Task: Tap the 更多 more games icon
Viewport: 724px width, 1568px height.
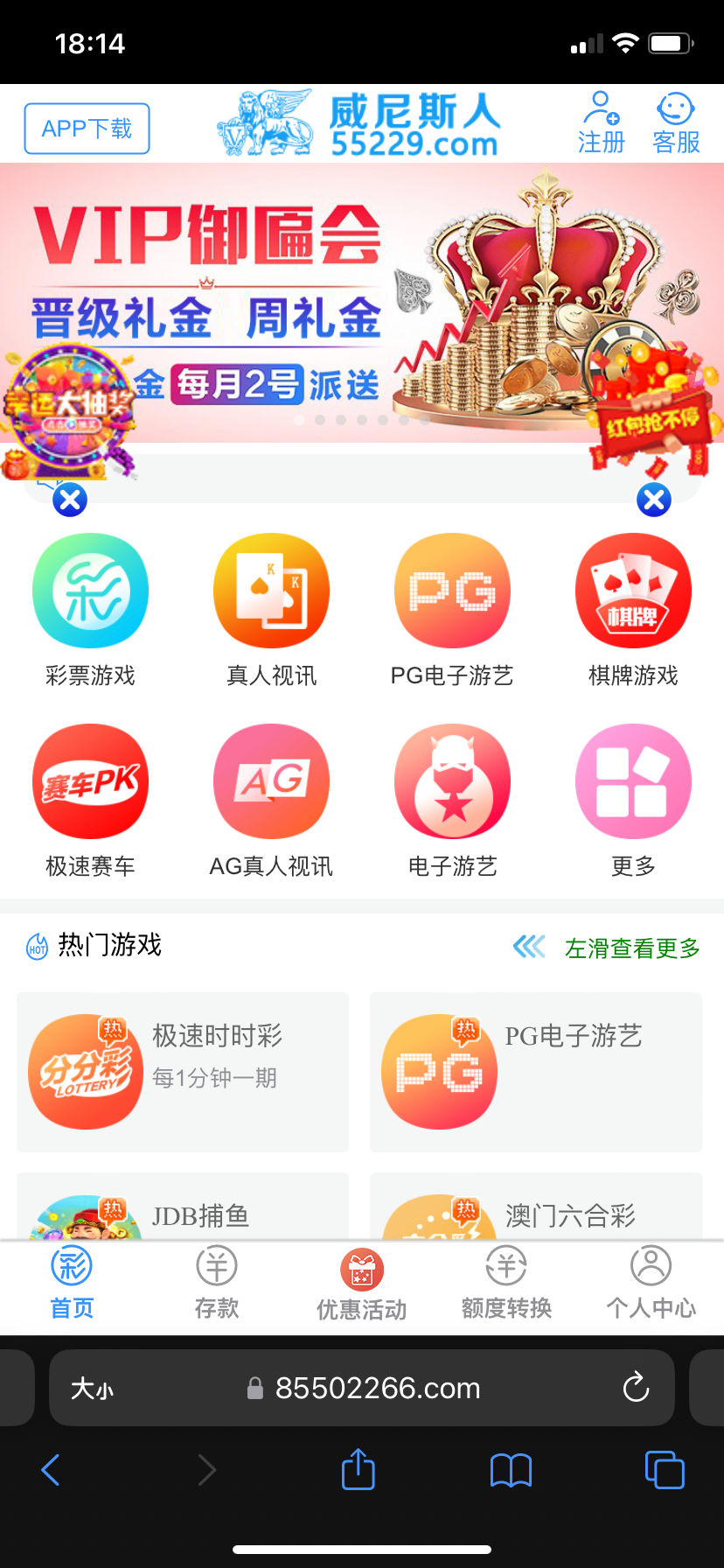Action: (x=632, y=781)
